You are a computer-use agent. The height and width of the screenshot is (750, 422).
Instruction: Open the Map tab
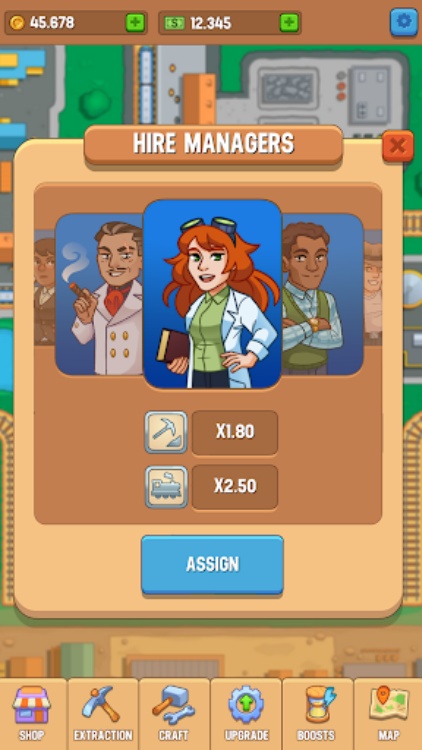(x=388, y=714)
